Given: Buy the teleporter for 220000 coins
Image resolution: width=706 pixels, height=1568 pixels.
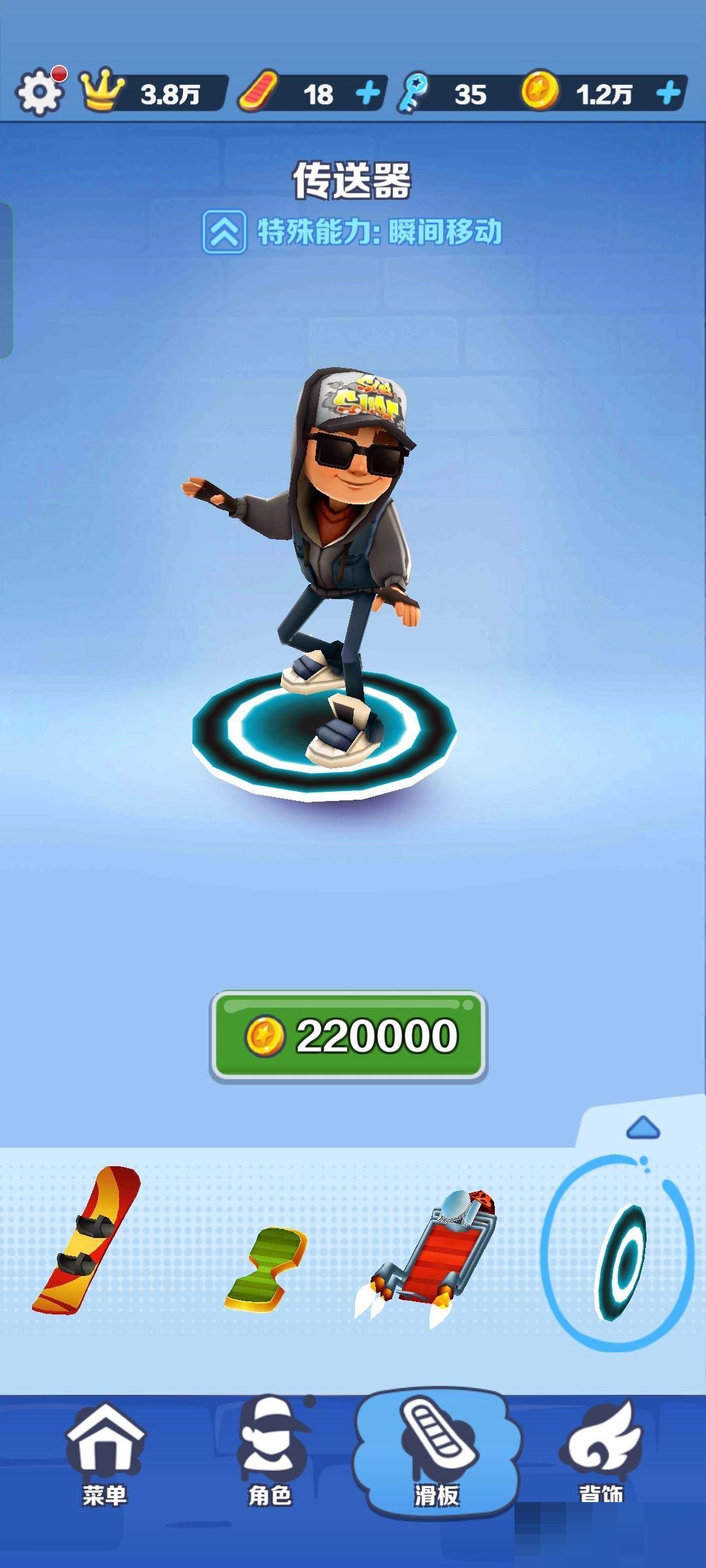Looking at the screenshot, I should [348, 1036].
